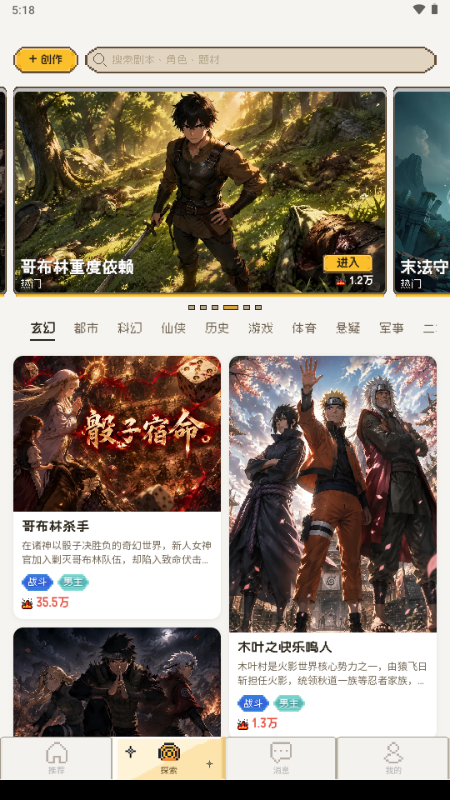
Task: Open the 悬疑 category tab
Action: pos(348,328)
